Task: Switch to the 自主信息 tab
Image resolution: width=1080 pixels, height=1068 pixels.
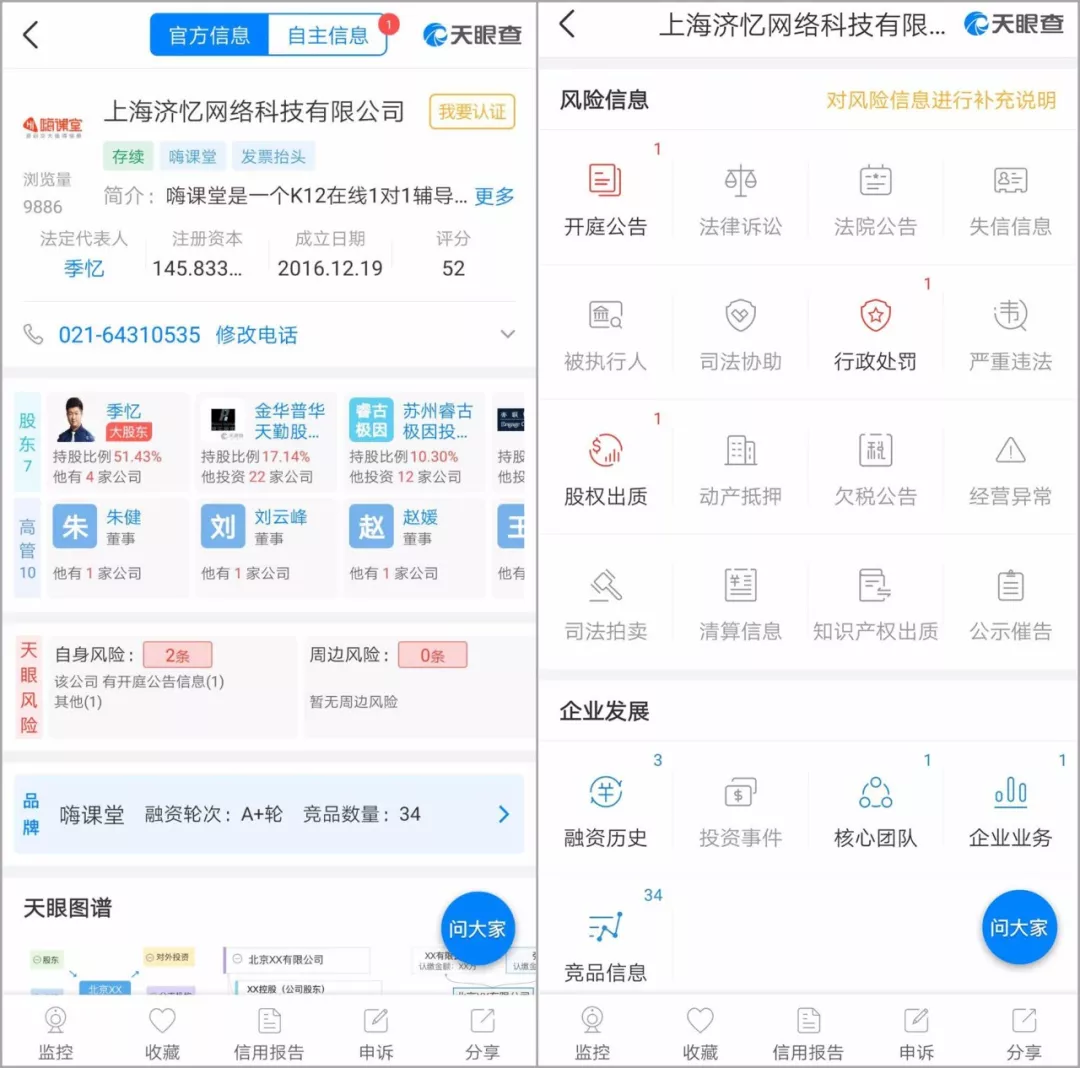Action: coord(328,36)
